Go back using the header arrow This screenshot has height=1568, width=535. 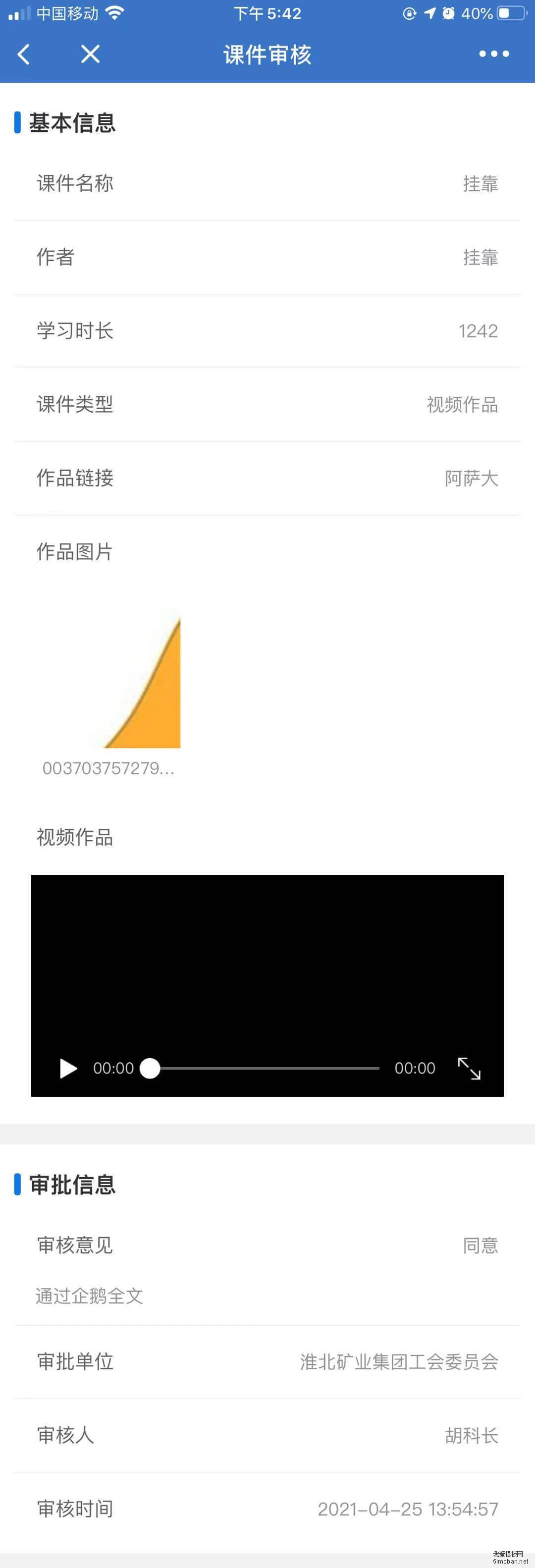click(x=24, y=54)
